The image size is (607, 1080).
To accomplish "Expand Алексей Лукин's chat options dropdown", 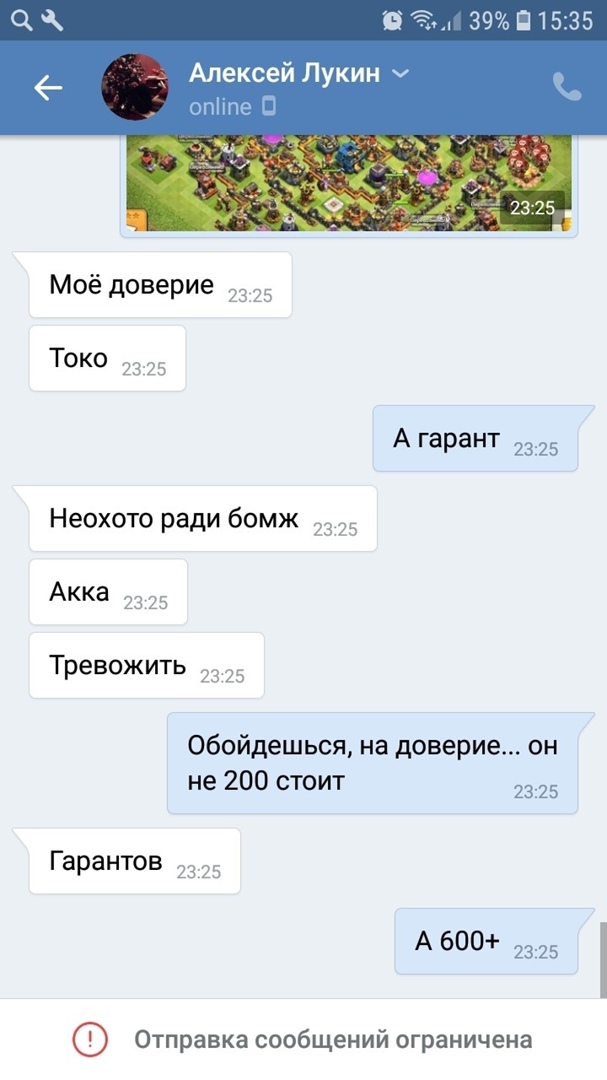I will point(400,73).
